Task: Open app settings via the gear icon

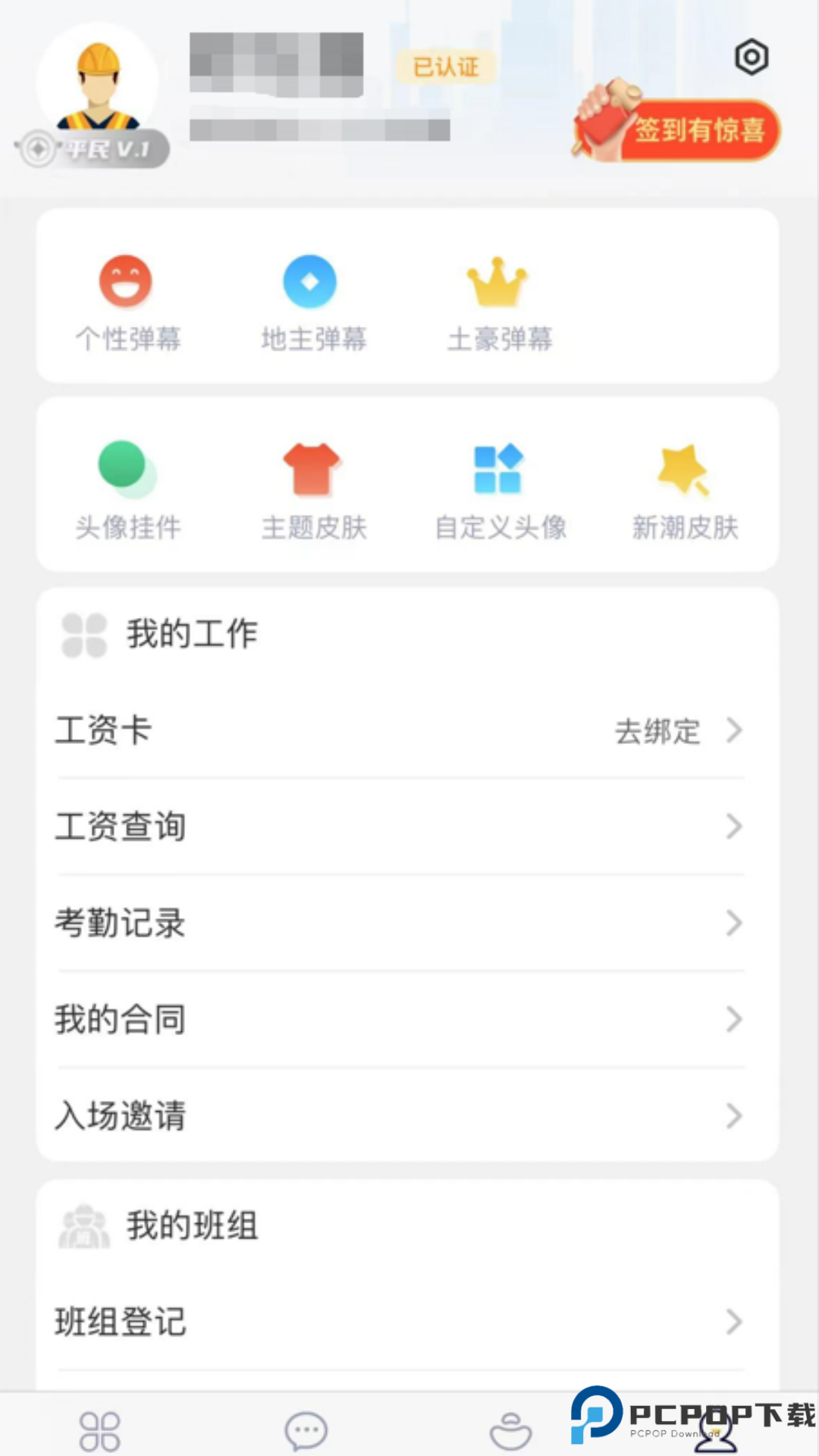Action: pyautogui.click(x=752, y=57)
